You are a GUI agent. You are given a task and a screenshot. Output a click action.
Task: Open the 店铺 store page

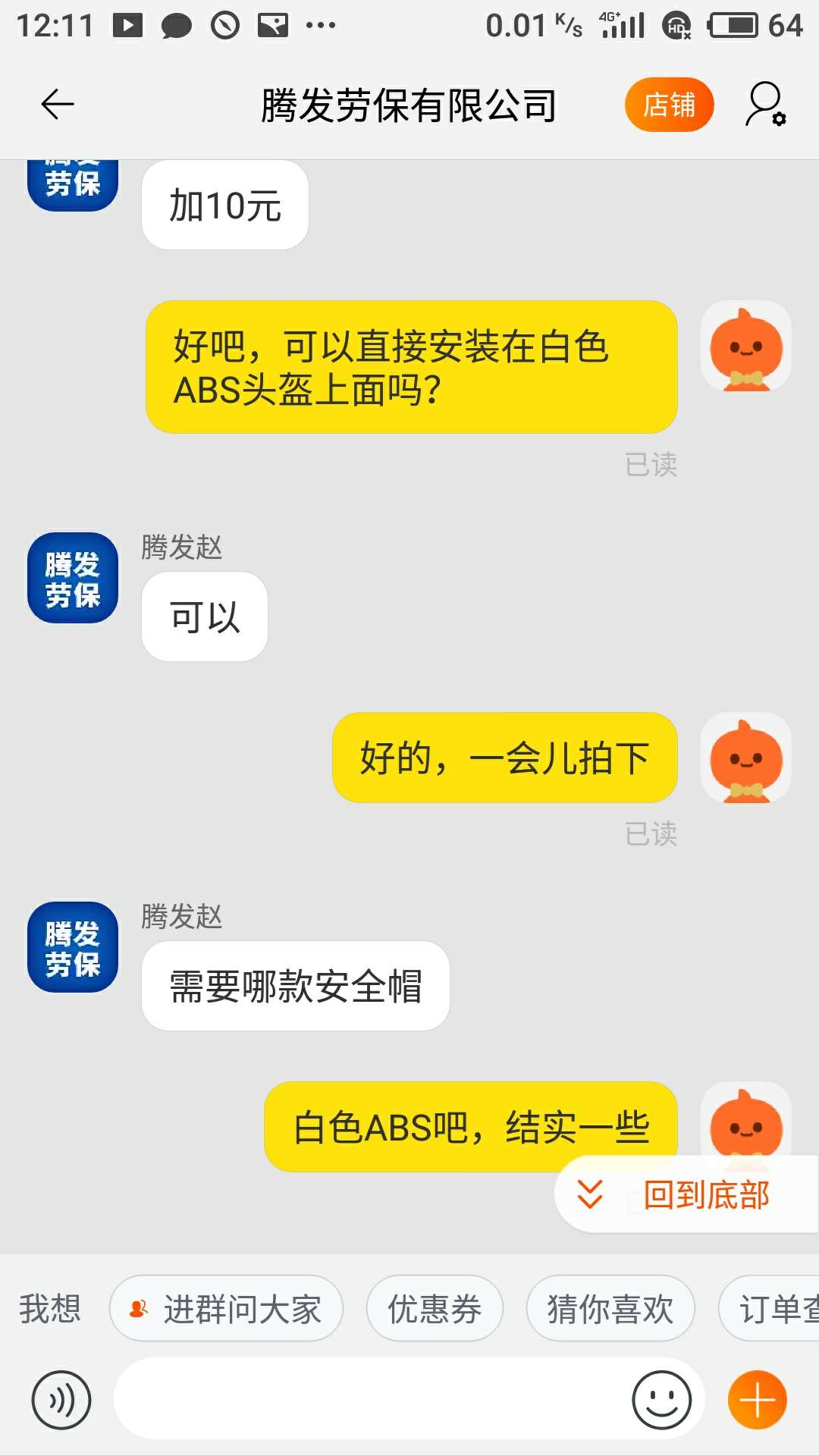click(x=669, y=105)
